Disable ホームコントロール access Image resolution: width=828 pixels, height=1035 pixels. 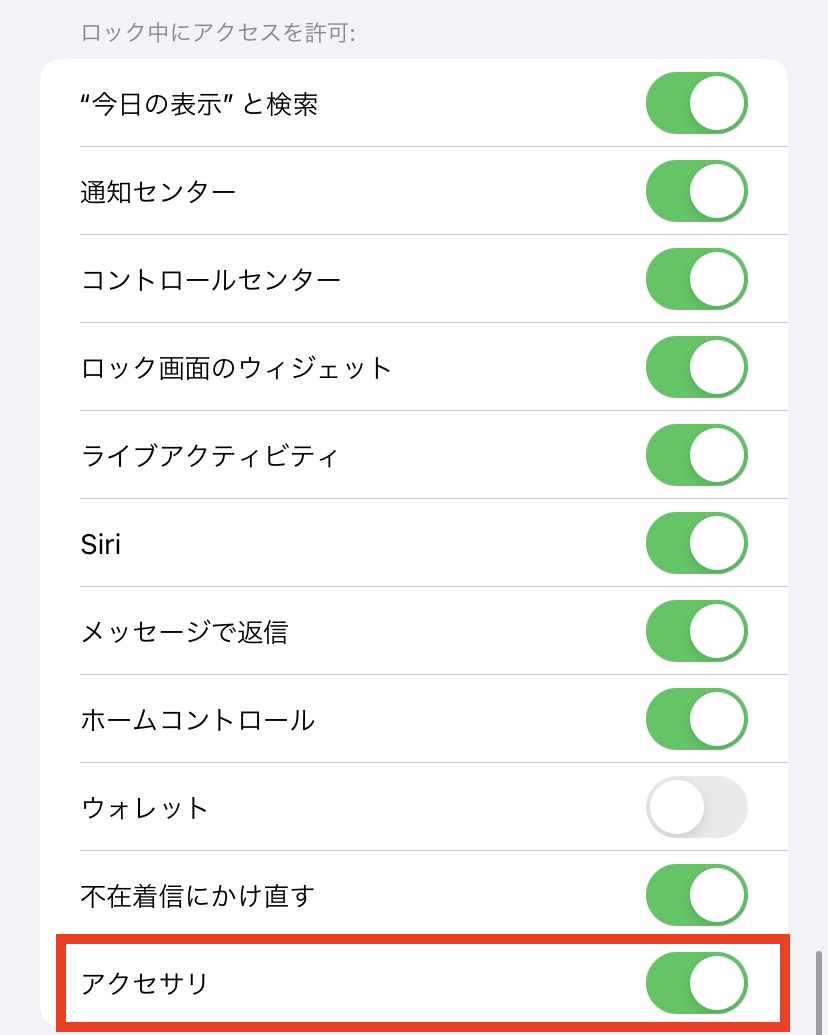[696, 719]
